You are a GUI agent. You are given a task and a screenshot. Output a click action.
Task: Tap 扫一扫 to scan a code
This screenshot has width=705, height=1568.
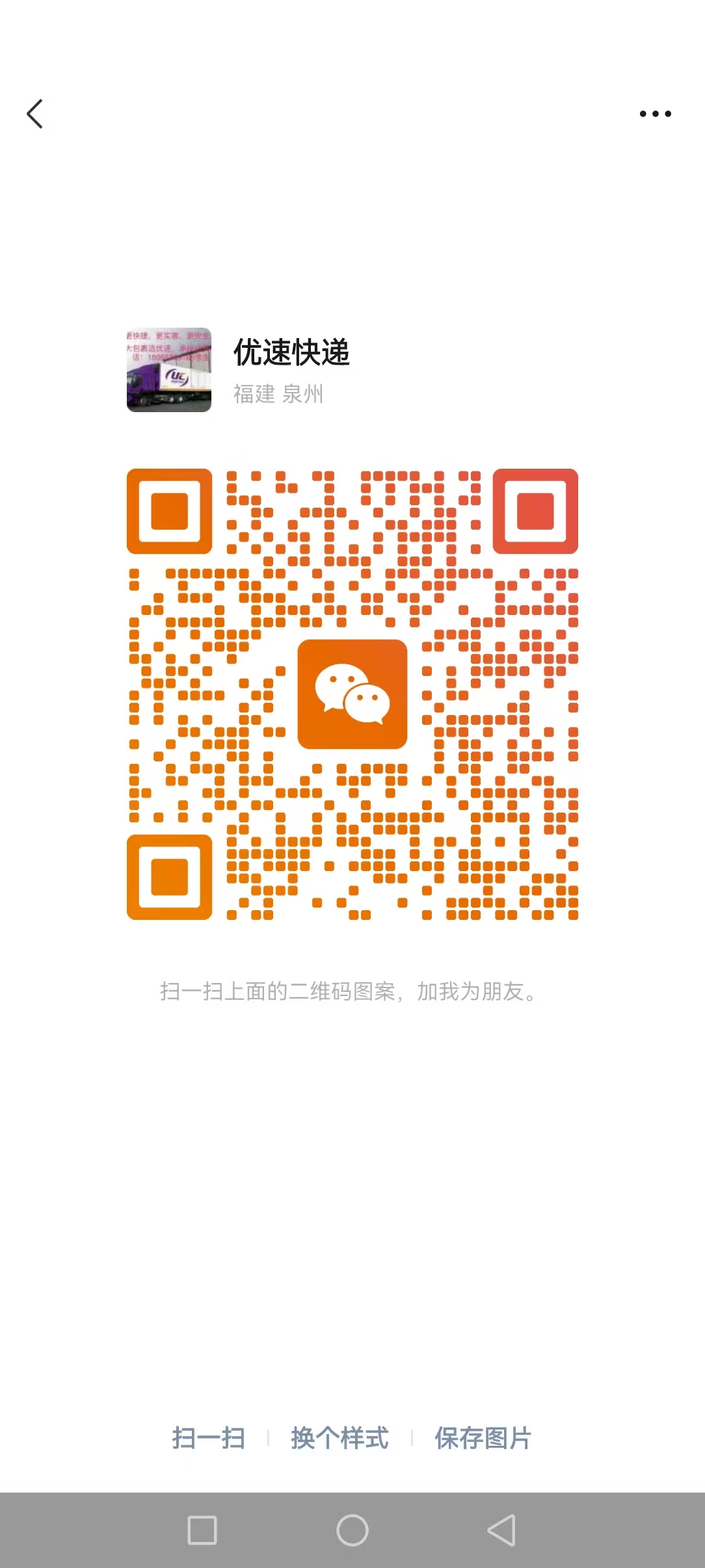209,1437
